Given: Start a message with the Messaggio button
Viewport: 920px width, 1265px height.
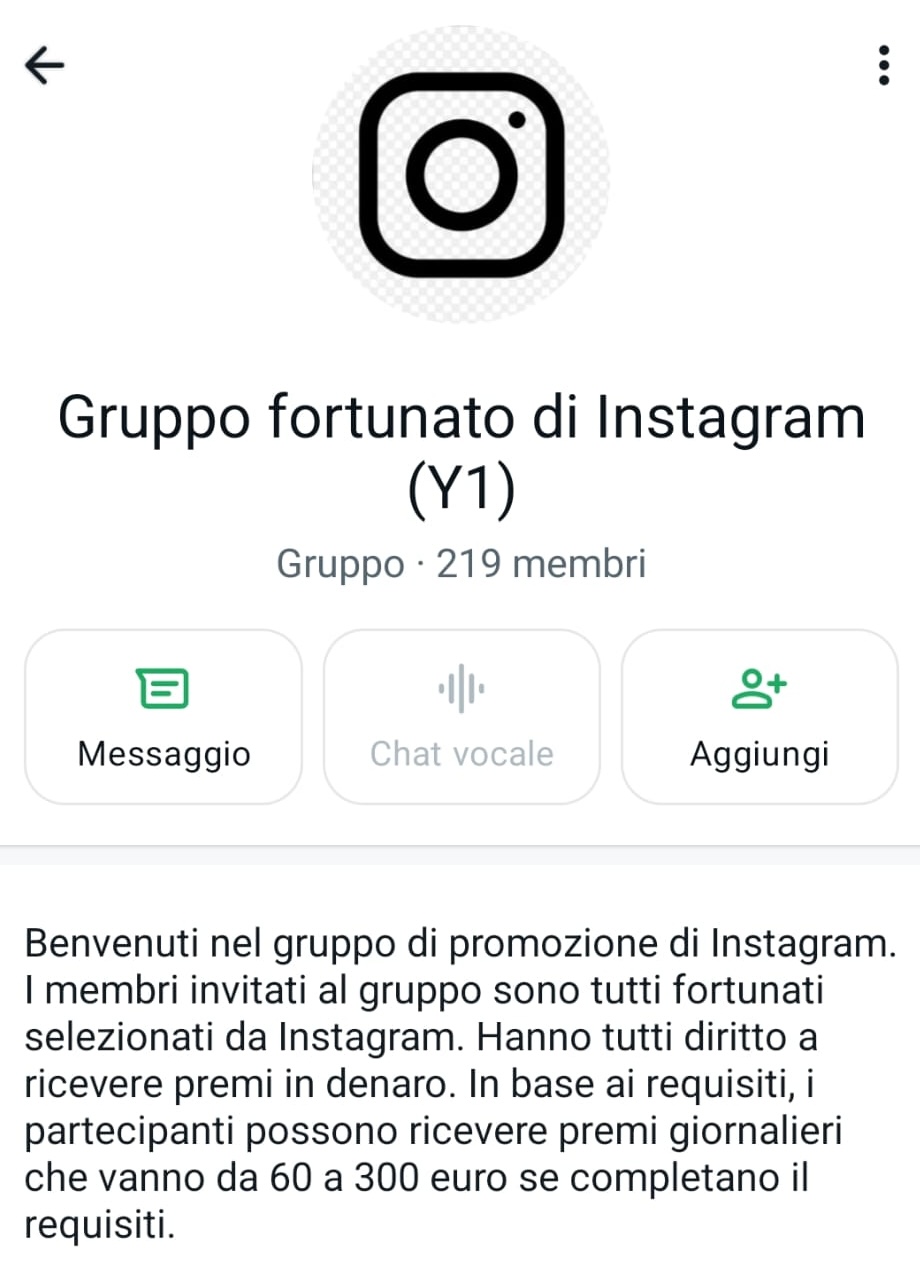Looking at the screenshot, I should click(x=163, y=715).
